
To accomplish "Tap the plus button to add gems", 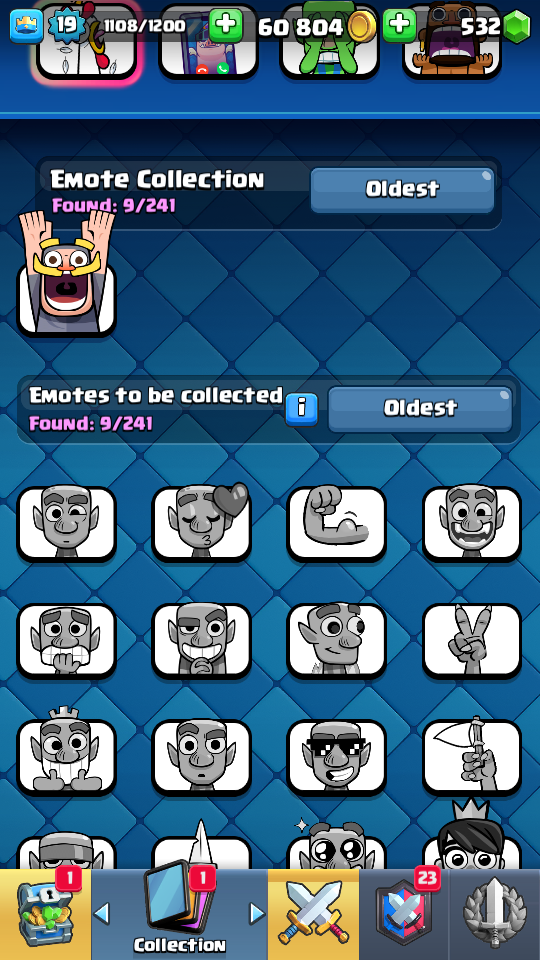I will (399, 26).
